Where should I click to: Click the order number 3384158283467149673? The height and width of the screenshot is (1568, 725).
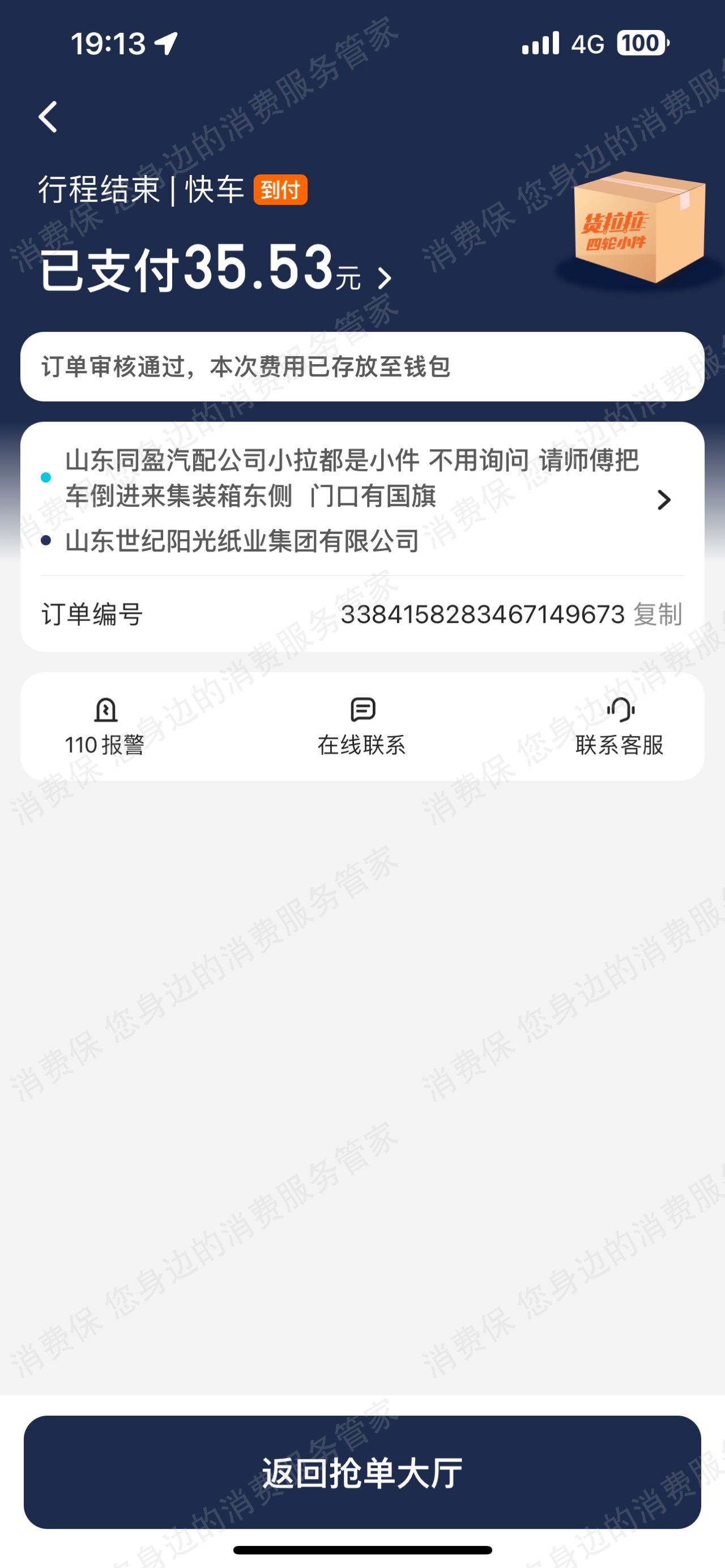(484, 615)
